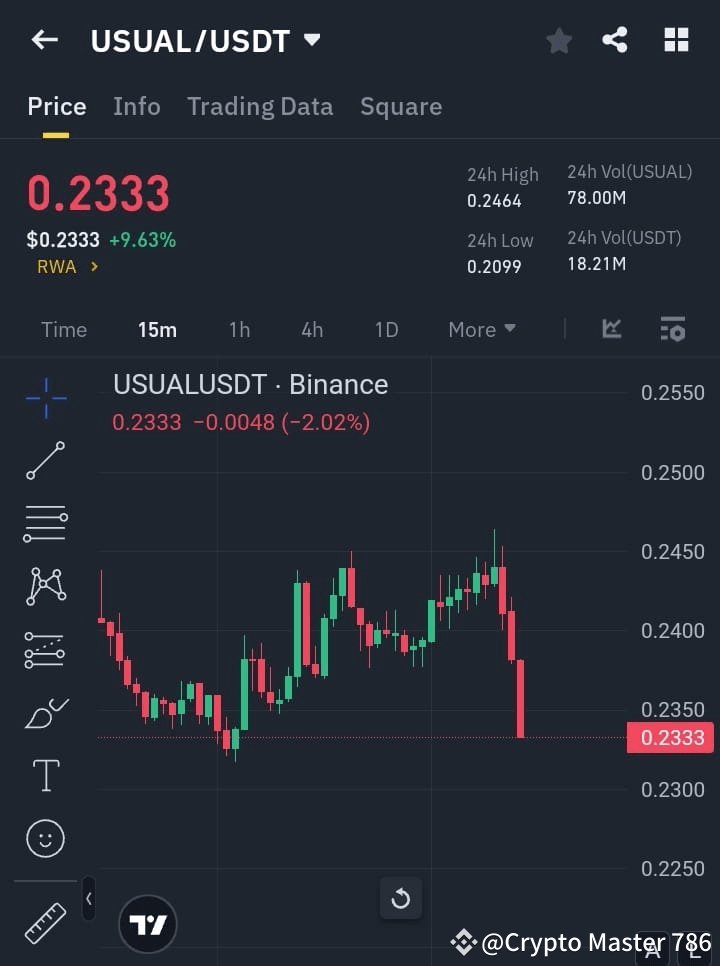This screenshot has height=966, width=720.
Task: Toggle USUAL/USDT as a favorite pair
Action: point(558,40)
